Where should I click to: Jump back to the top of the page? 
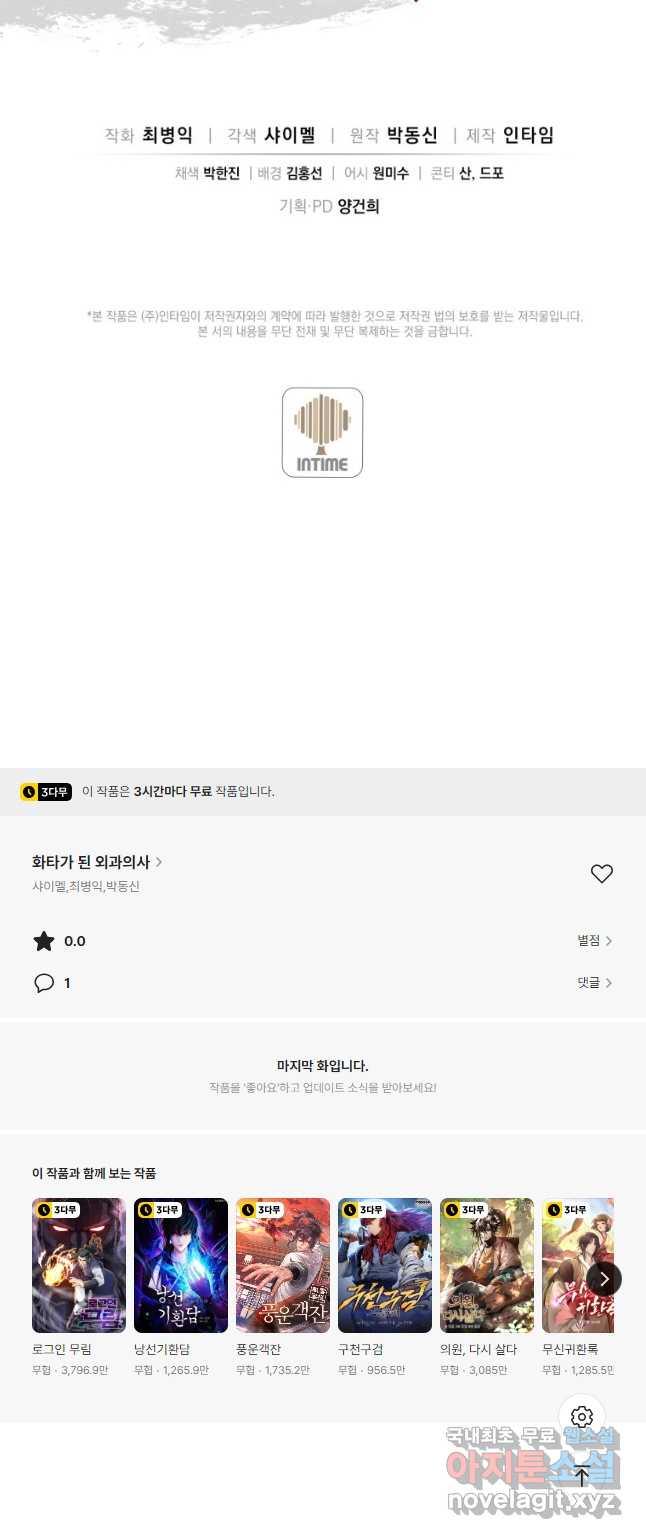582,1477
